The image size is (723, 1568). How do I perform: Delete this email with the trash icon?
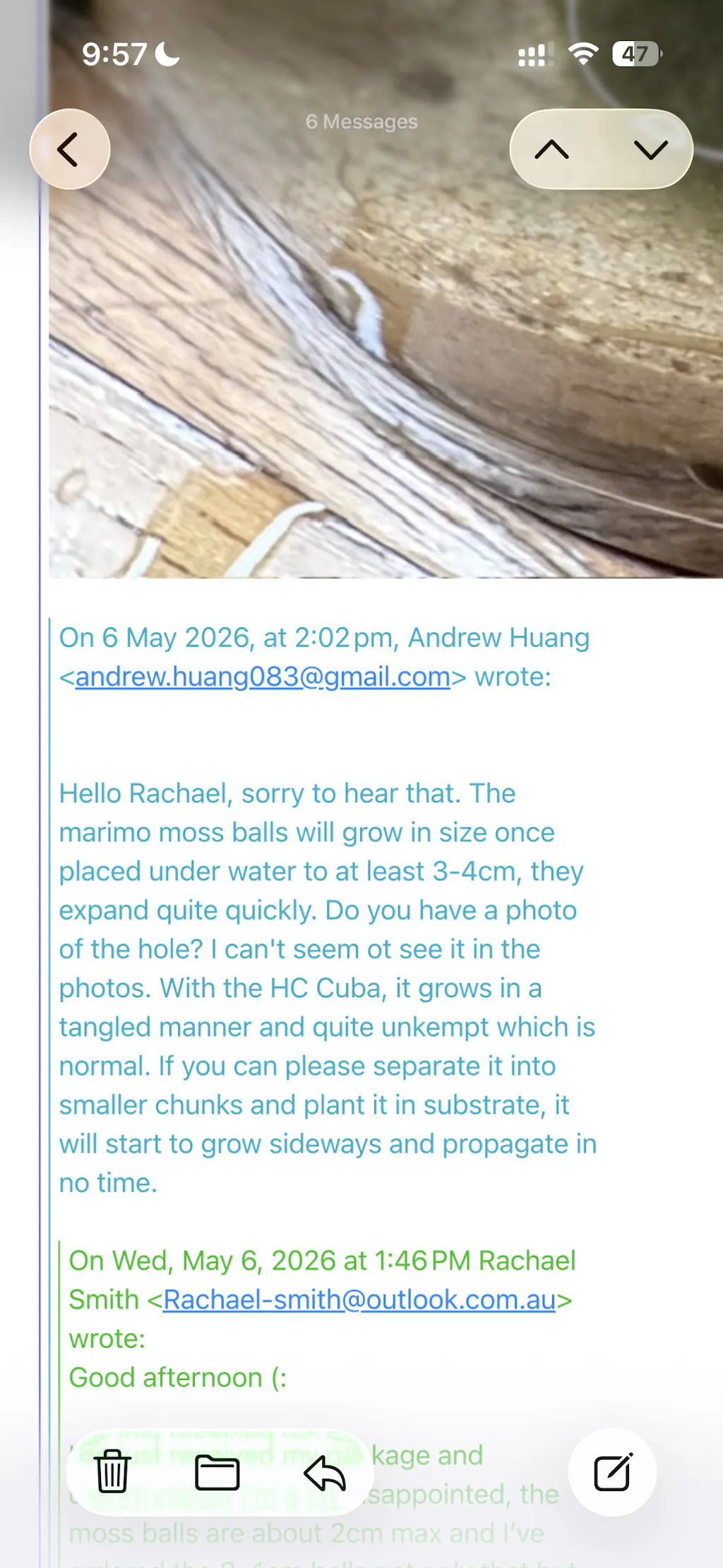coord(112,1473)
